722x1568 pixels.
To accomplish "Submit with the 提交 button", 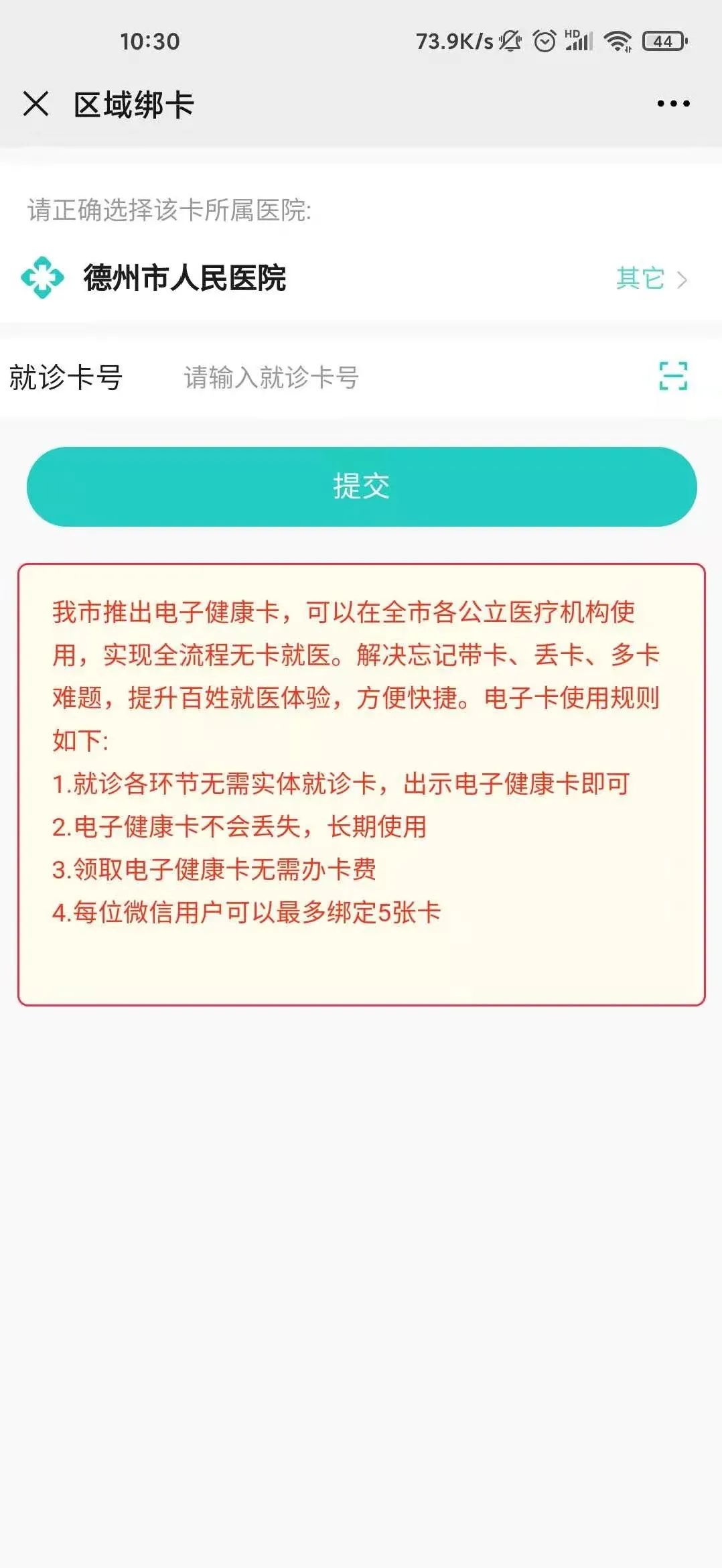I will pyautogui.click(x=362, y=486).
